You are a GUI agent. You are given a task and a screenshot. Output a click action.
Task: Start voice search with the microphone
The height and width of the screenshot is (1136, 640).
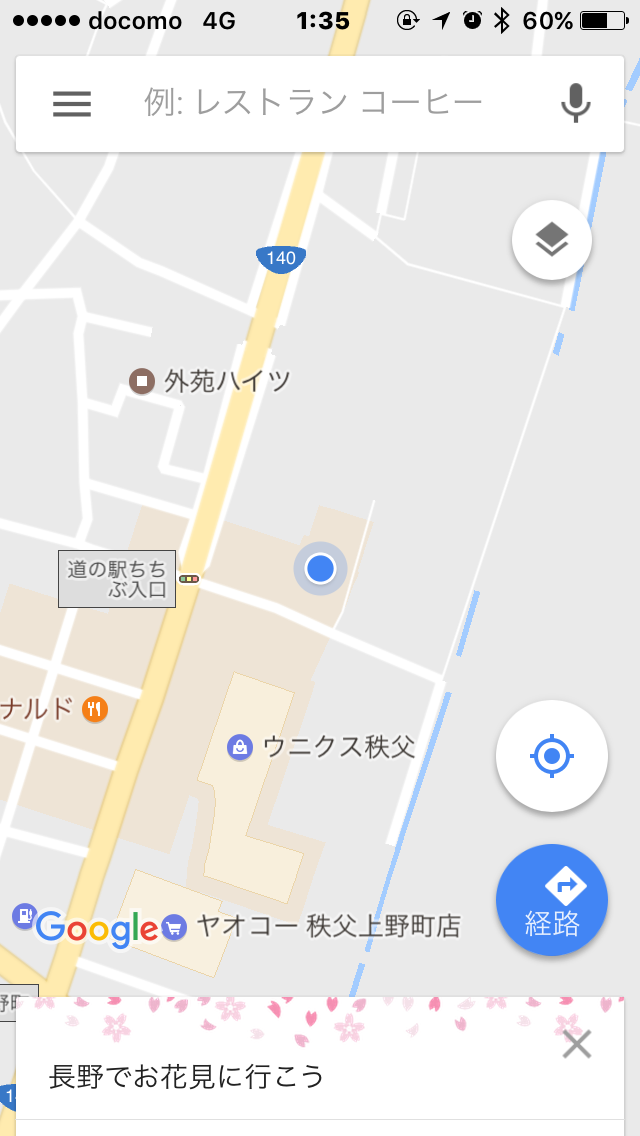tap(575, 103)
